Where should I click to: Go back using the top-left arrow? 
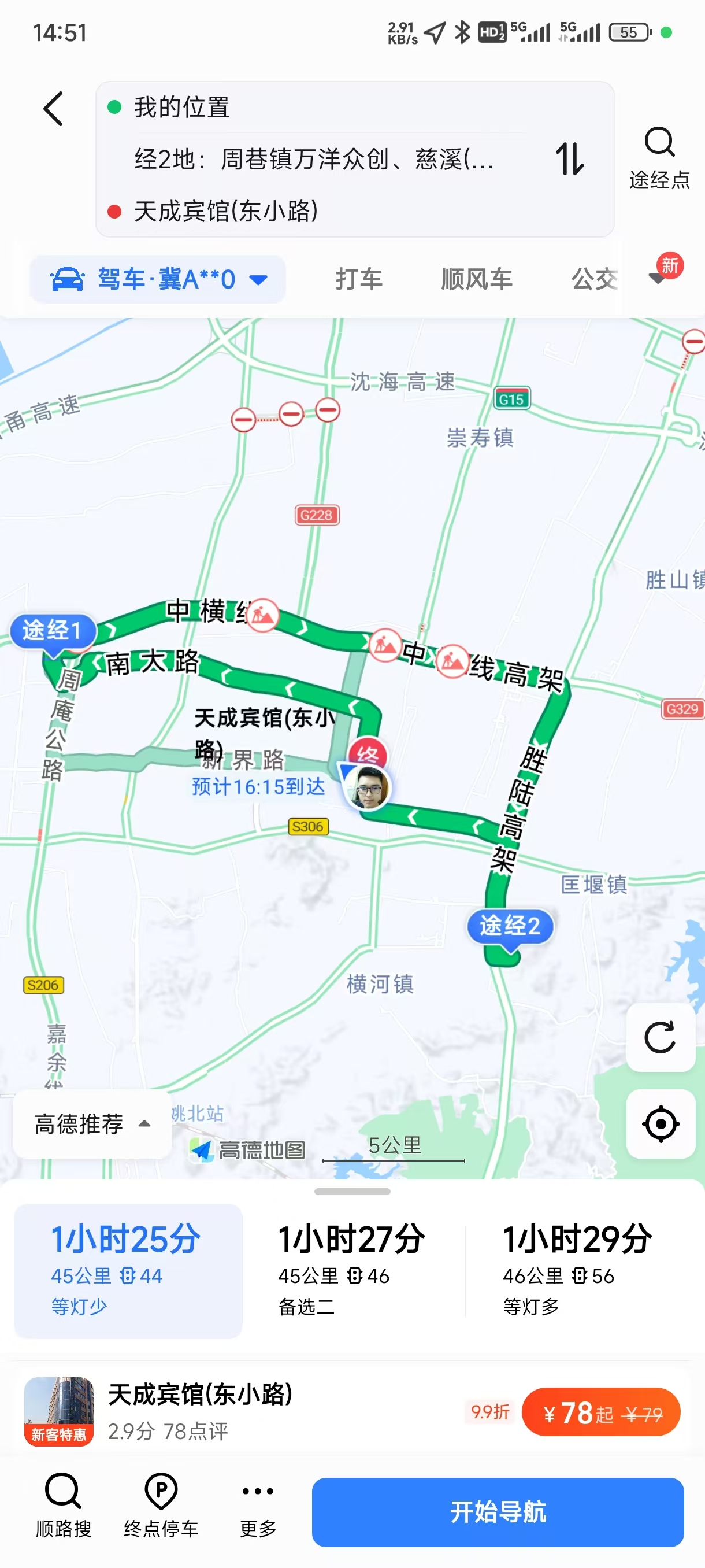[x=54, y=109]
